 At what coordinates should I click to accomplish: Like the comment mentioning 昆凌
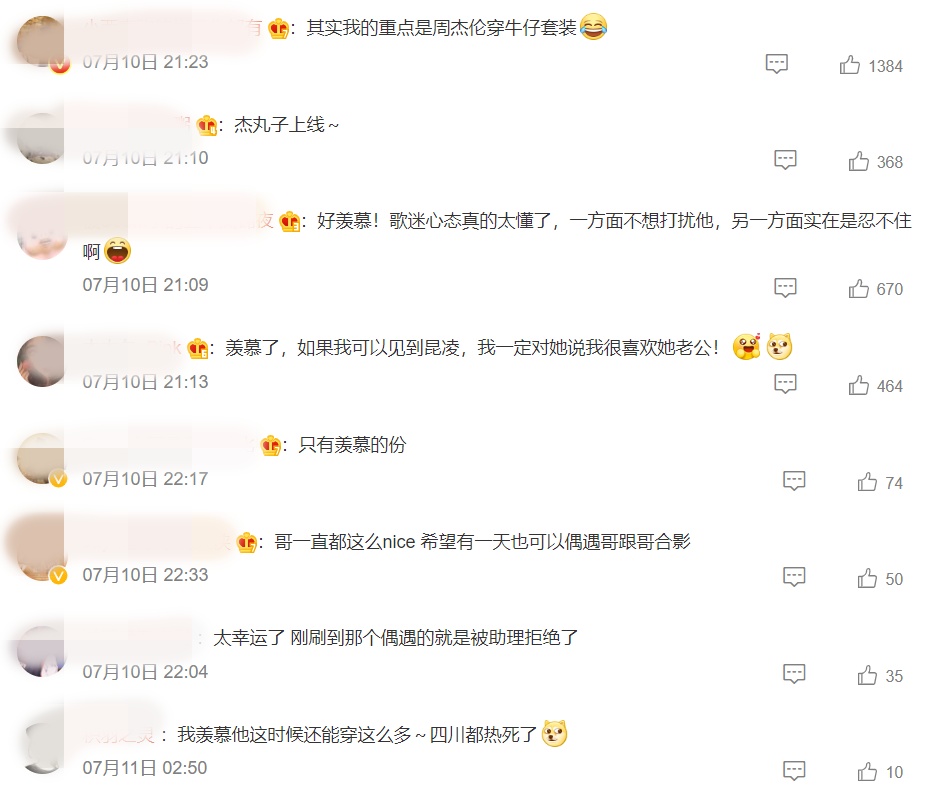[858, 386]
